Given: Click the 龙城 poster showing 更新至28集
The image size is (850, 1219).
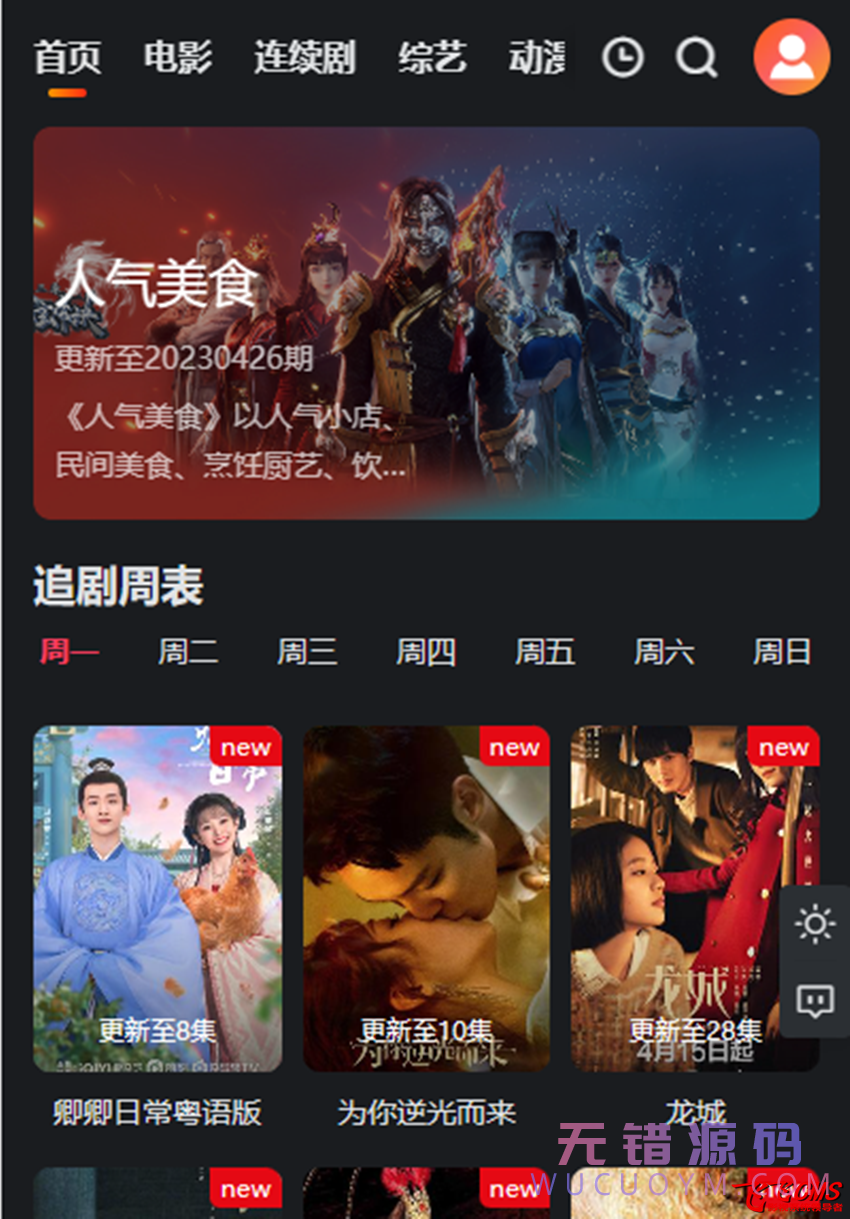Looking at the screenshot, I should 696,895.
